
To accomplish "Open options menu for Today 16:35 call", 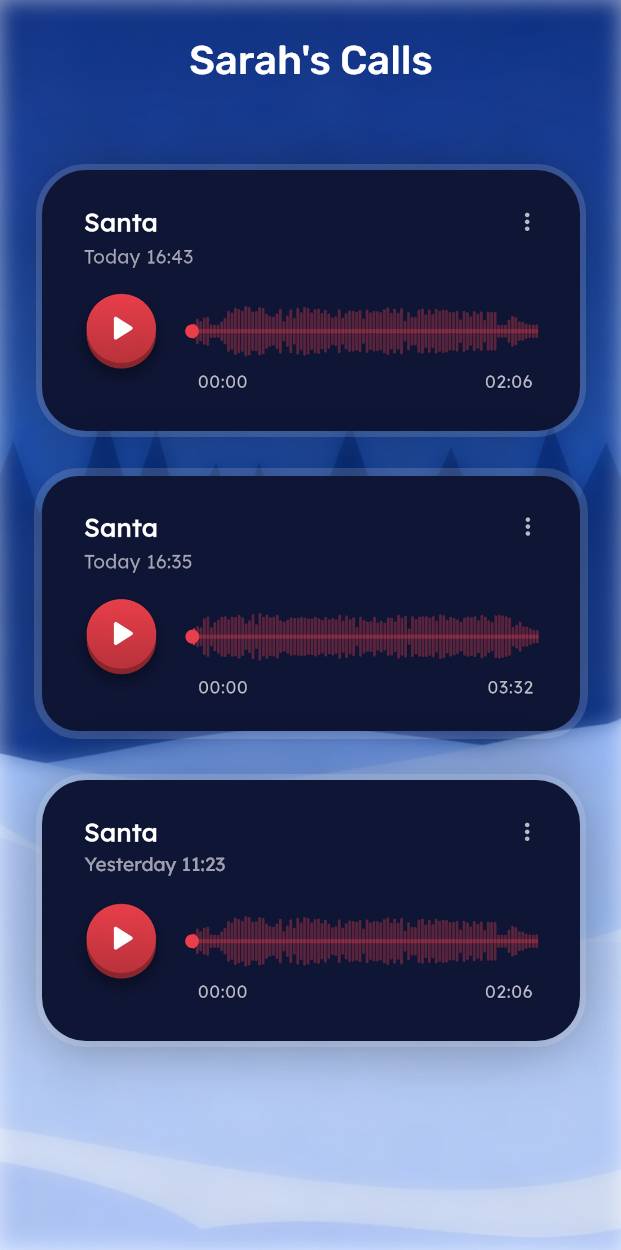I will [x=527, y=527].
